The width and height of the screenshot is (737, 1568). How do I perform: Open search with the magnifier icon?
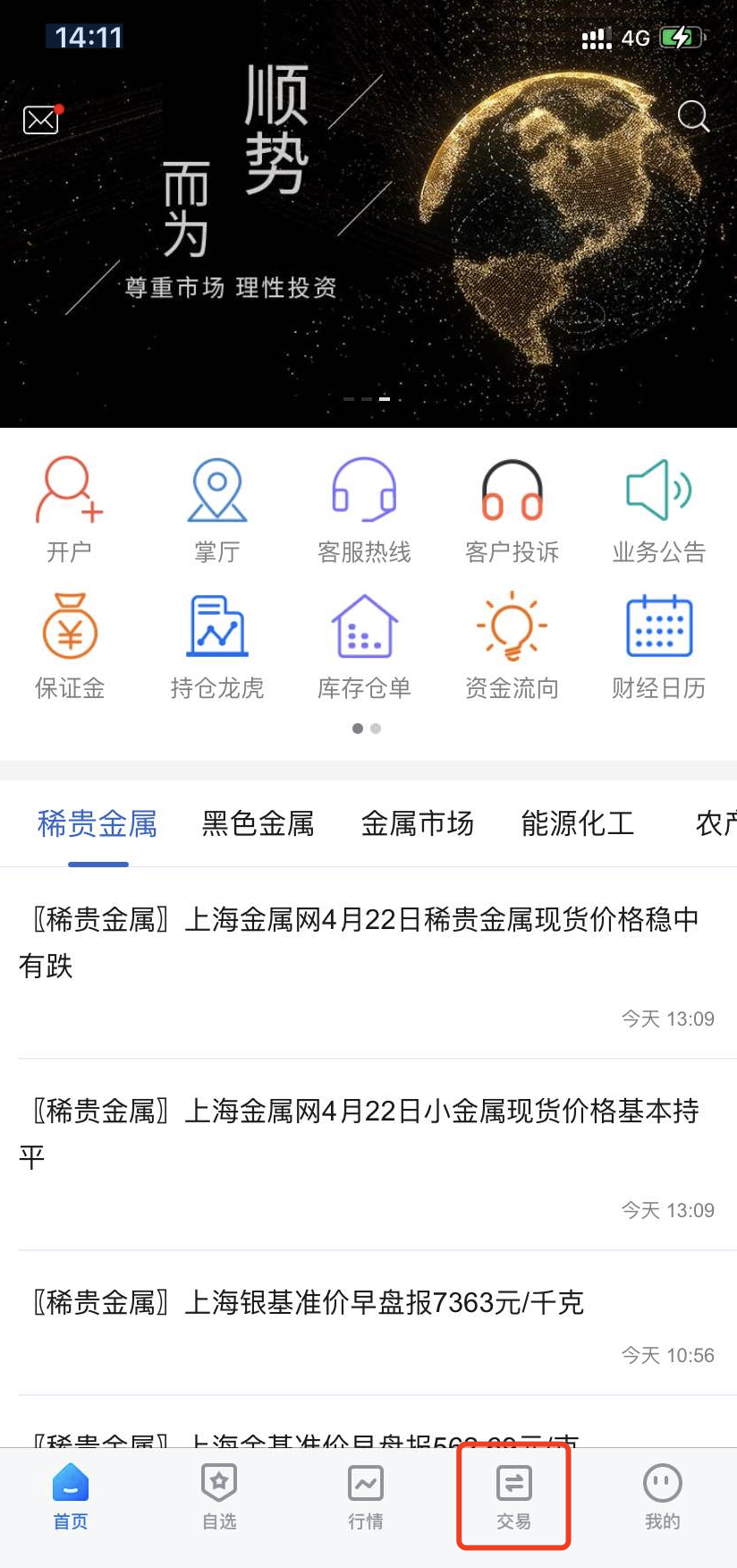click(x=693, y=116)
